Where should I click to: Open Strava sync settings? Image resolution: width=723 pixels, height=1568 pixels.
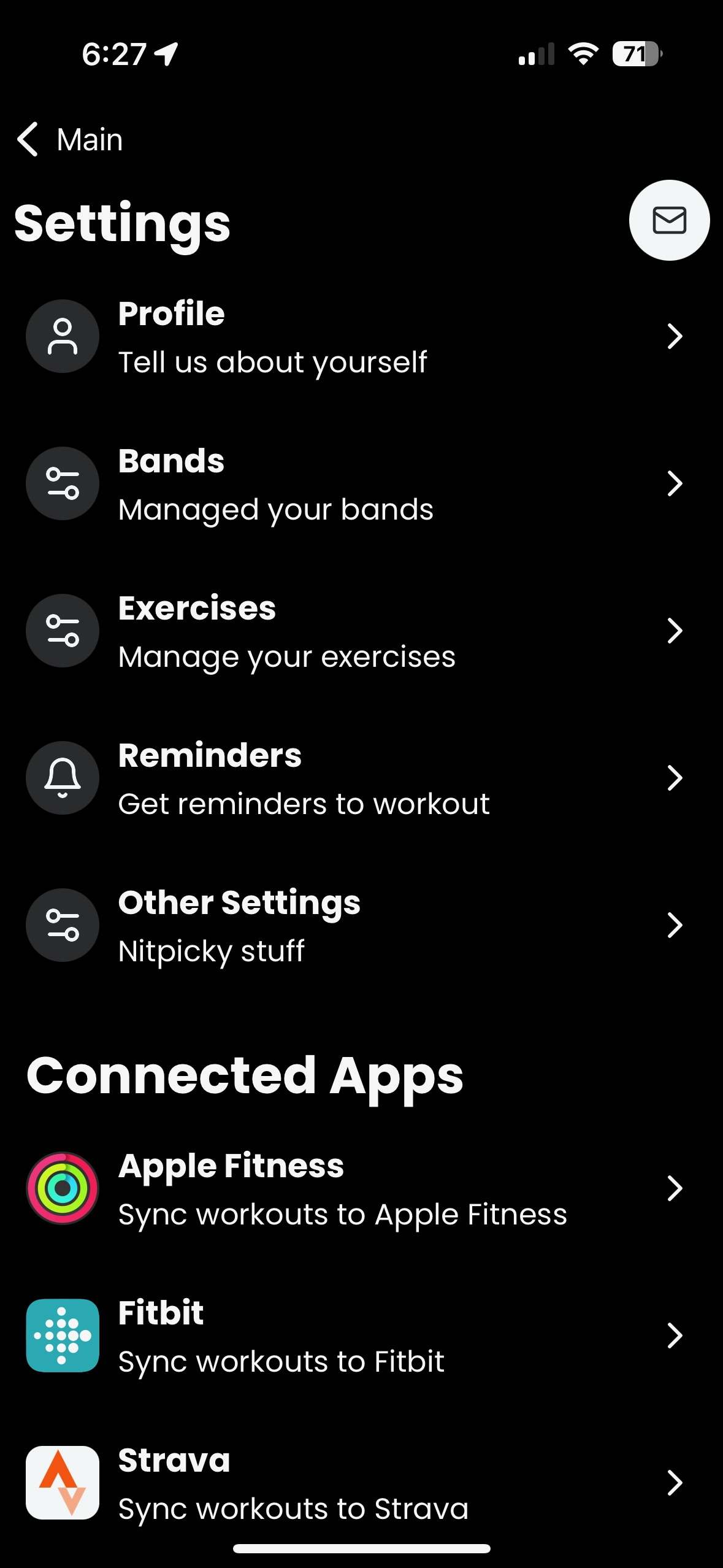[356, 1483]
